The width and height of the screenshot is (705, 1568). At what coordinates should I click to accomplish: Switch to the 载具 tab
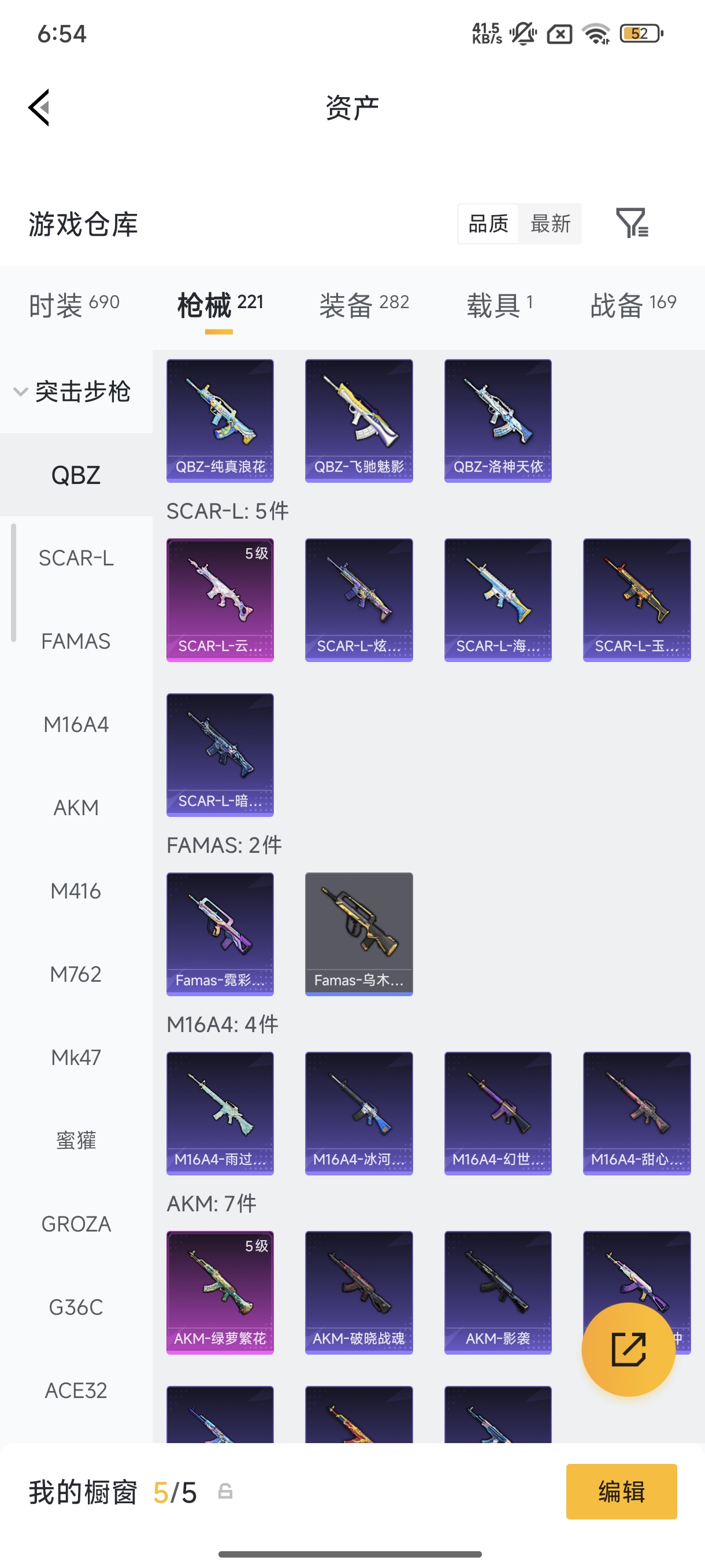click(x=500, y=304)
